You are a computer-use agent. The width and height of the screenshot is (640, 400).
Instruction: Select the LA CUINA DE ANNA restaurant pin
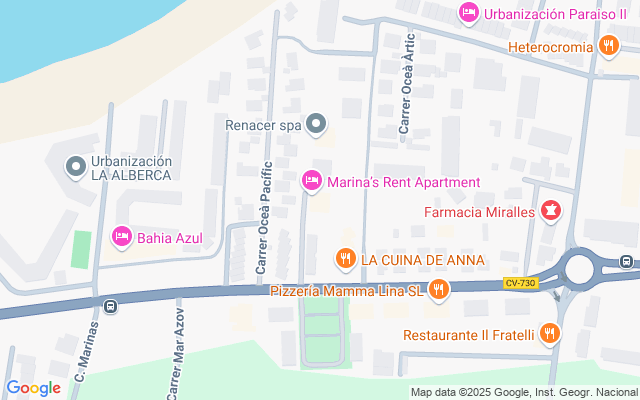click(x=346, y=259)
